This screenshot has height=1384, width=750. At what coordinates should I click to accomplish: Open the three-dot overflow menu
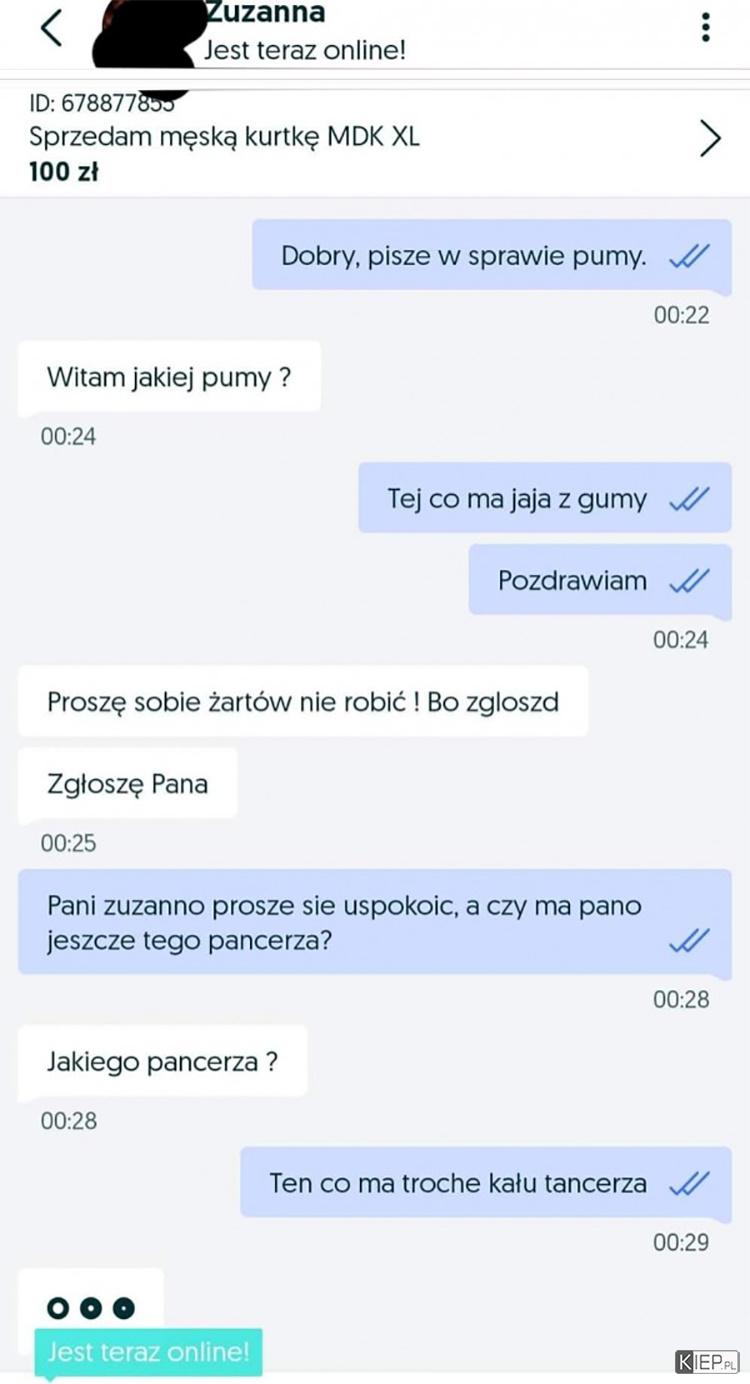(706, 27)
